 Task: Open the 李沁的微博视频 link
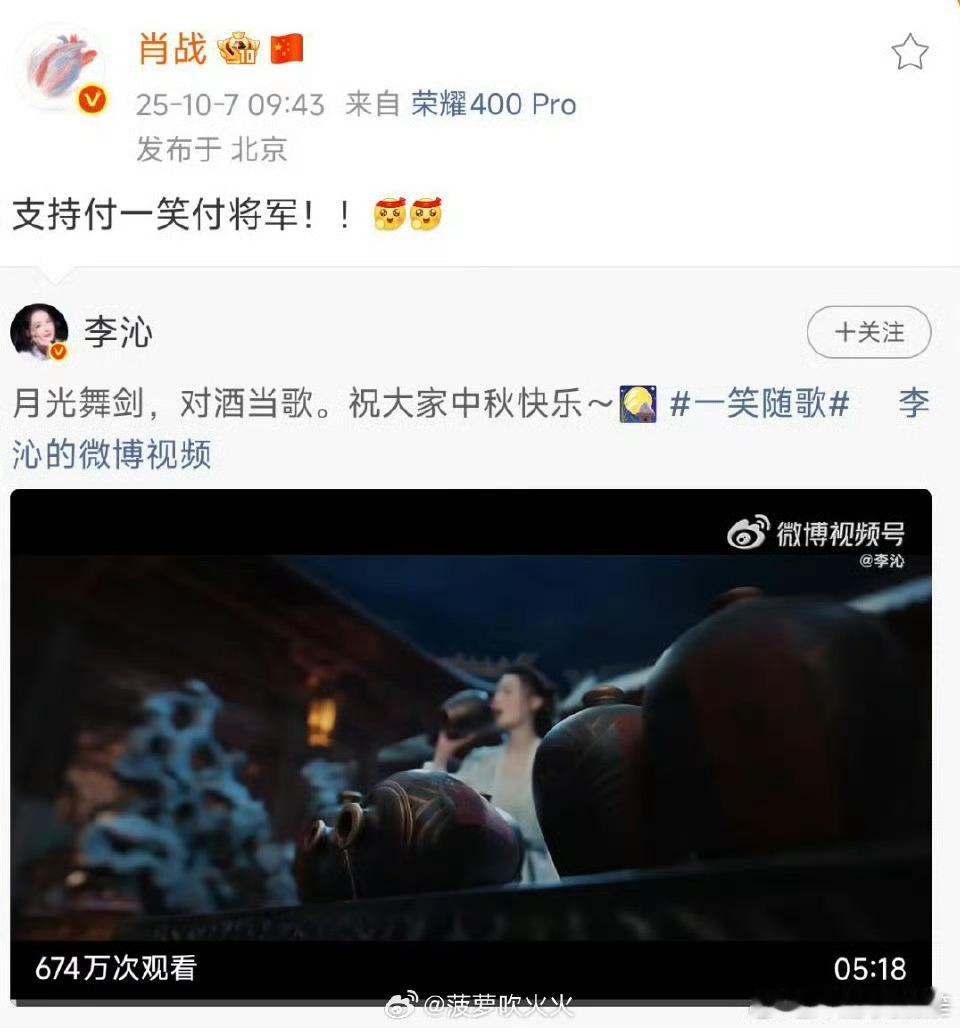coord(111,453)
